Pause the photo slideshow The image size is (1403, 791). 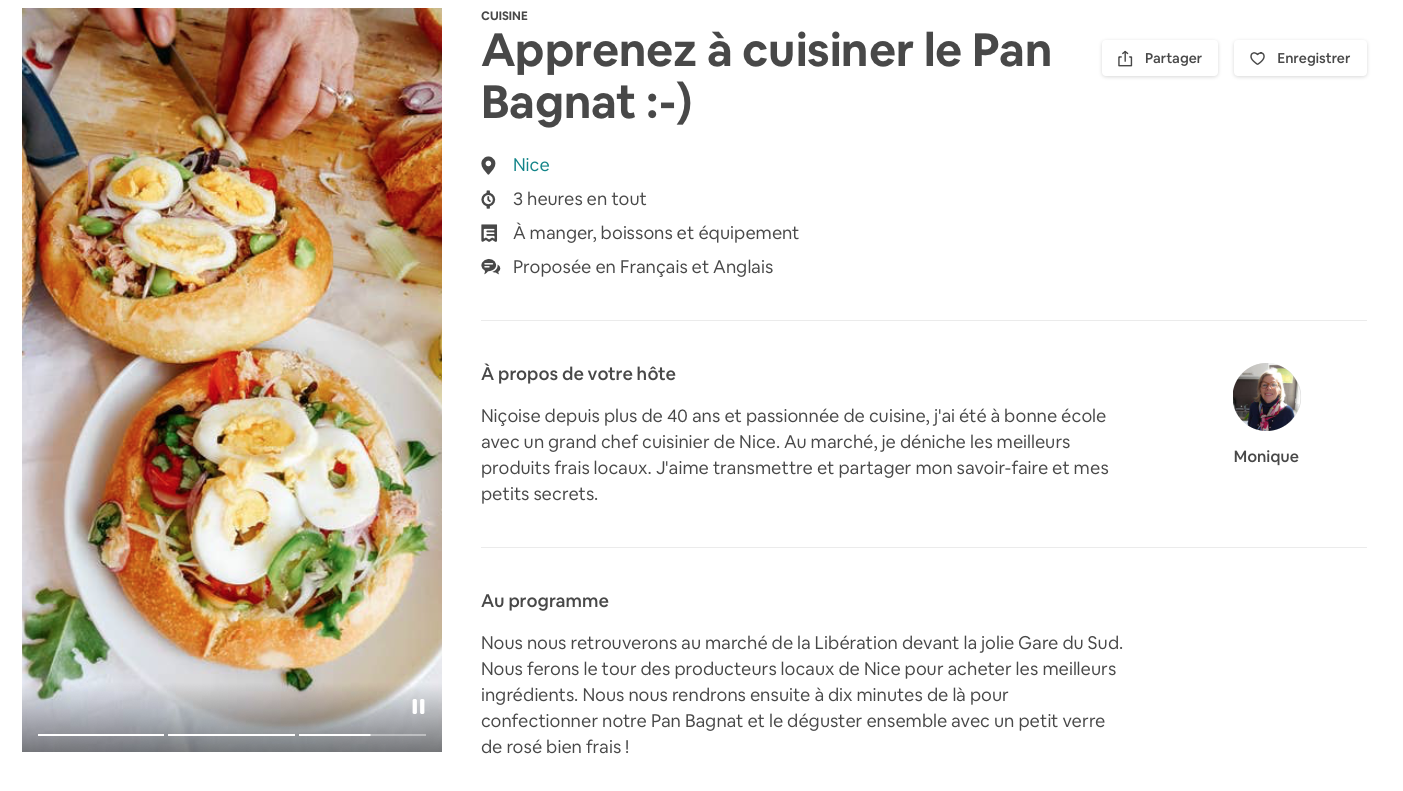[x=418, y=706]
